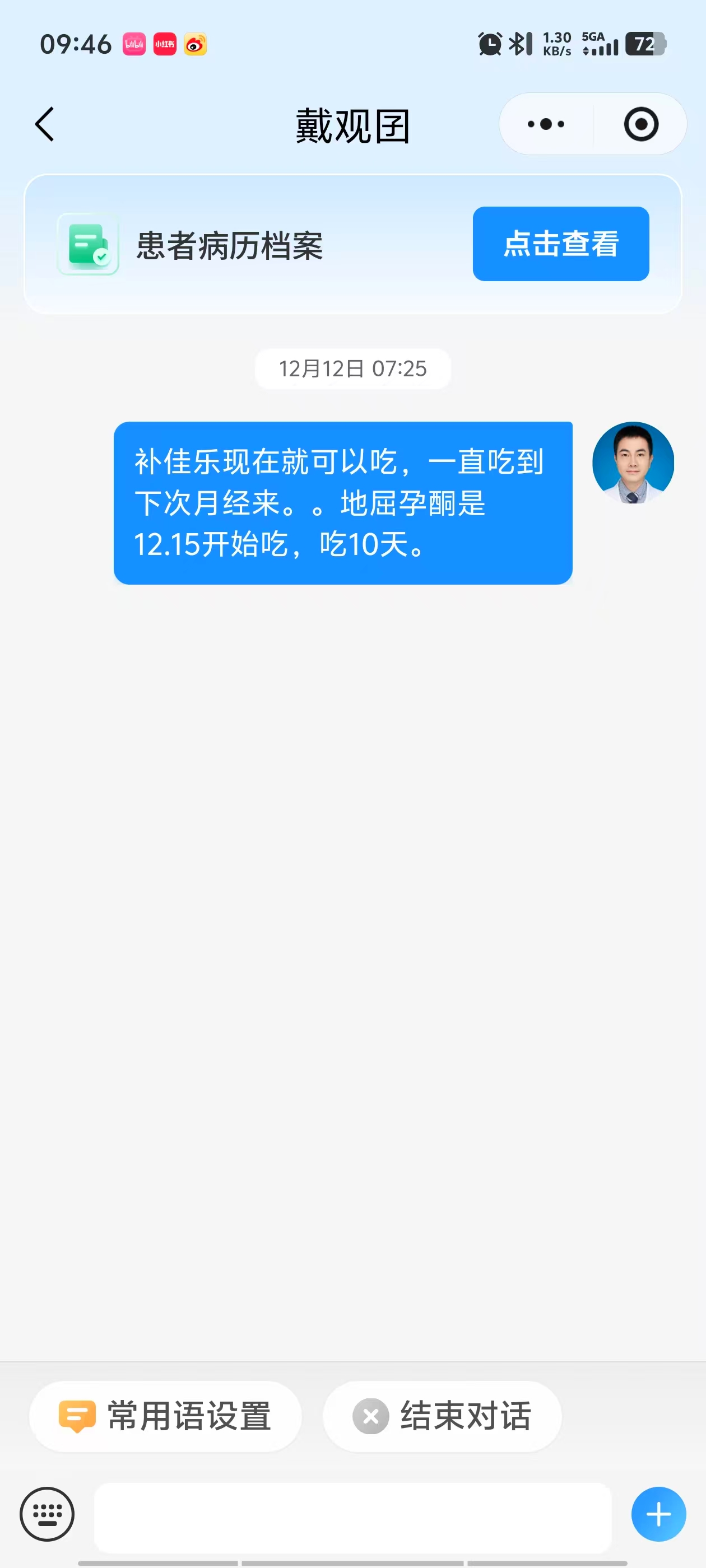Open the plus attachment menu
This screenshot has width=706, height=1568.
658,1514
